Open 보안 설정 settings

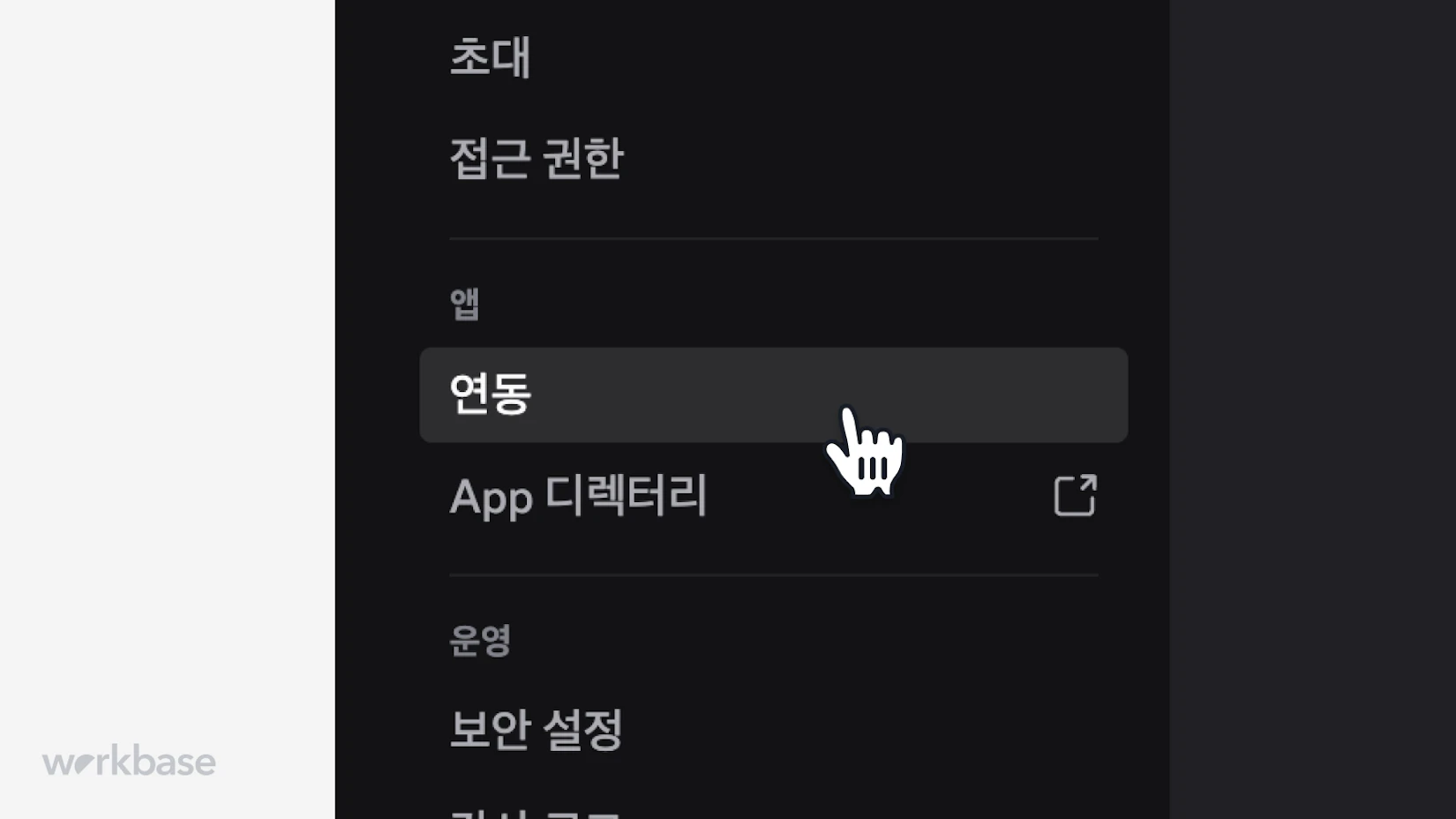(x=537, y=730)
